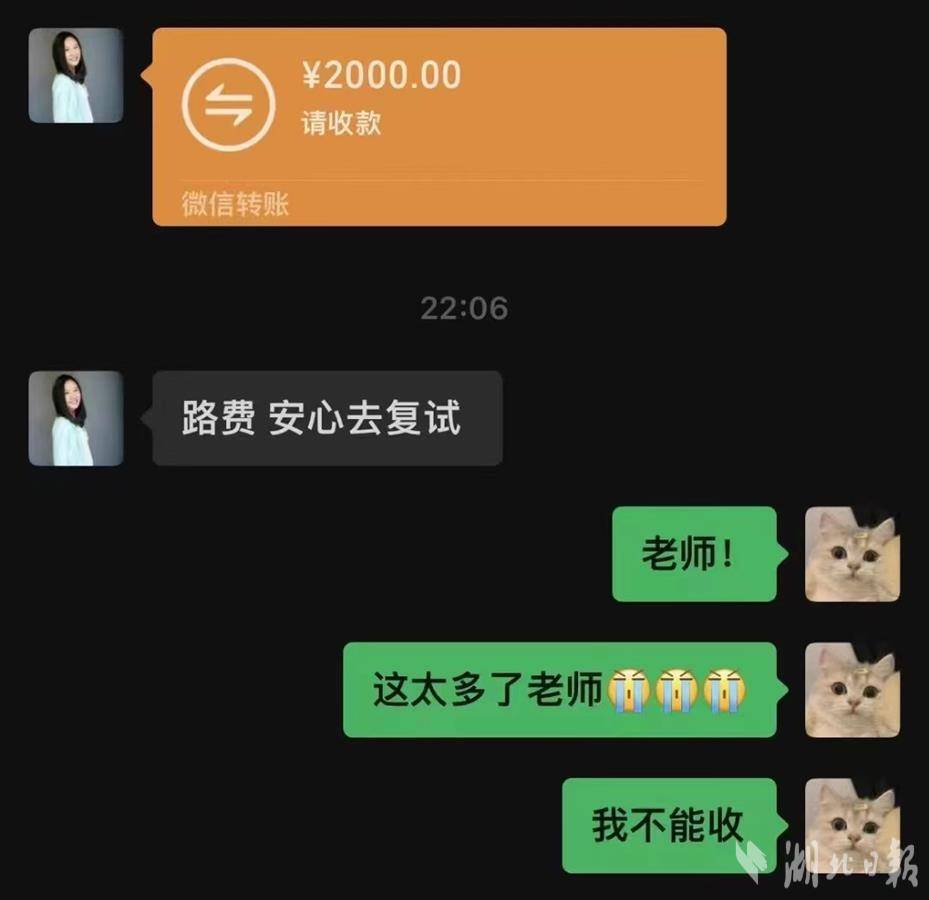
Task: Open teacher's avatar beside the transfer card
Action: 76,76
